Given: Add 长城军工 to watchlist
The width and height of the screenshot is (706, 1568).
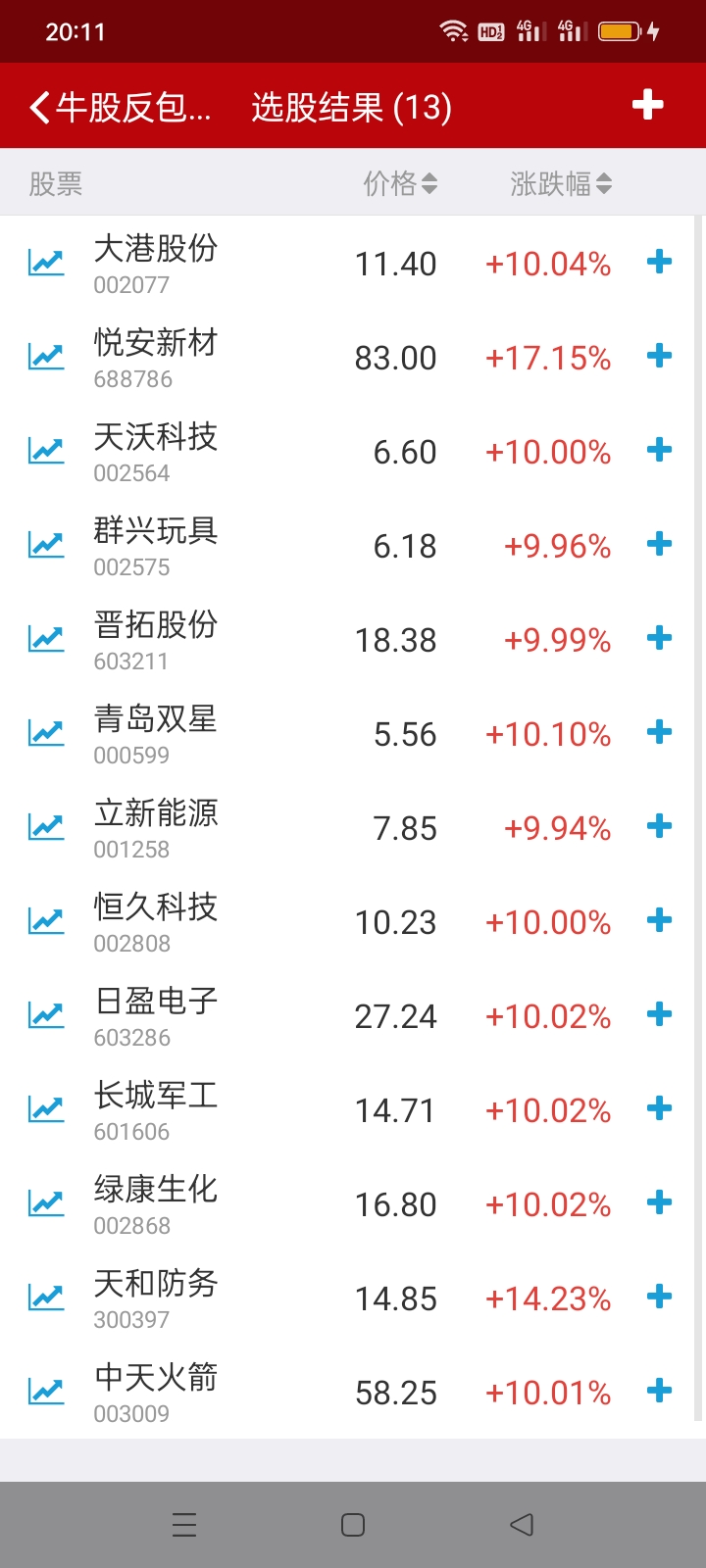Looking at the screenshot, I should (x=660, y=1108).
